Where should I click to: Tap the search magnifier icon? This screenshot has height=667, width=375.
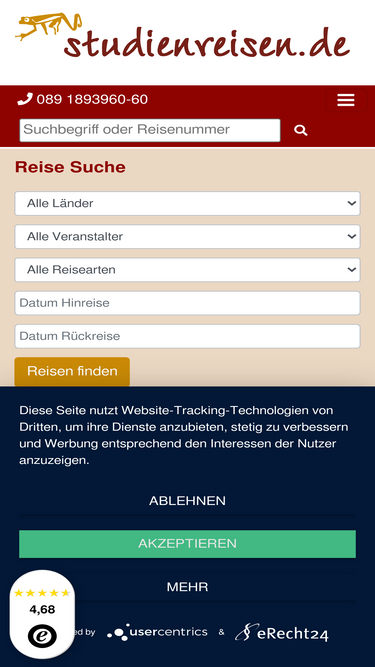pos(301,130)
